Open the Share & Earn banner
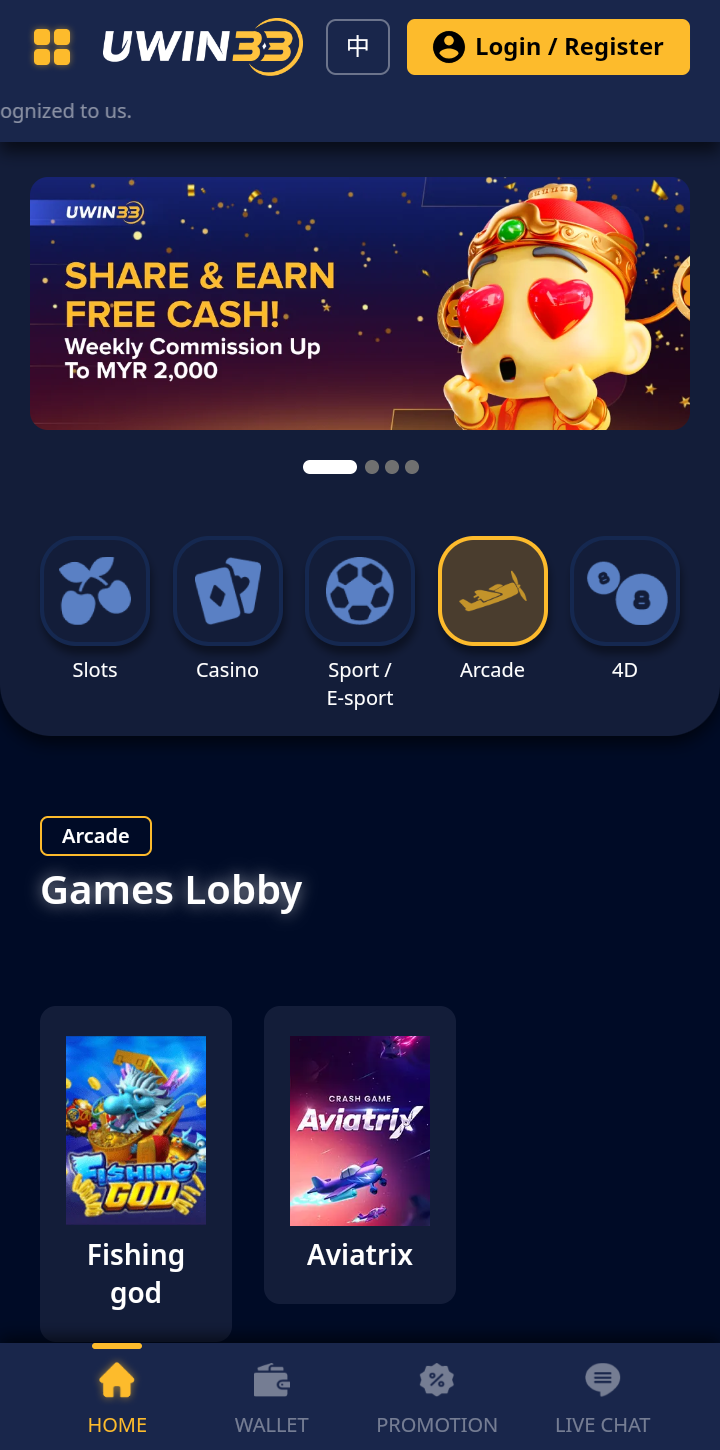This screenshot has height=1450, width=720. (x=360, y=303)
